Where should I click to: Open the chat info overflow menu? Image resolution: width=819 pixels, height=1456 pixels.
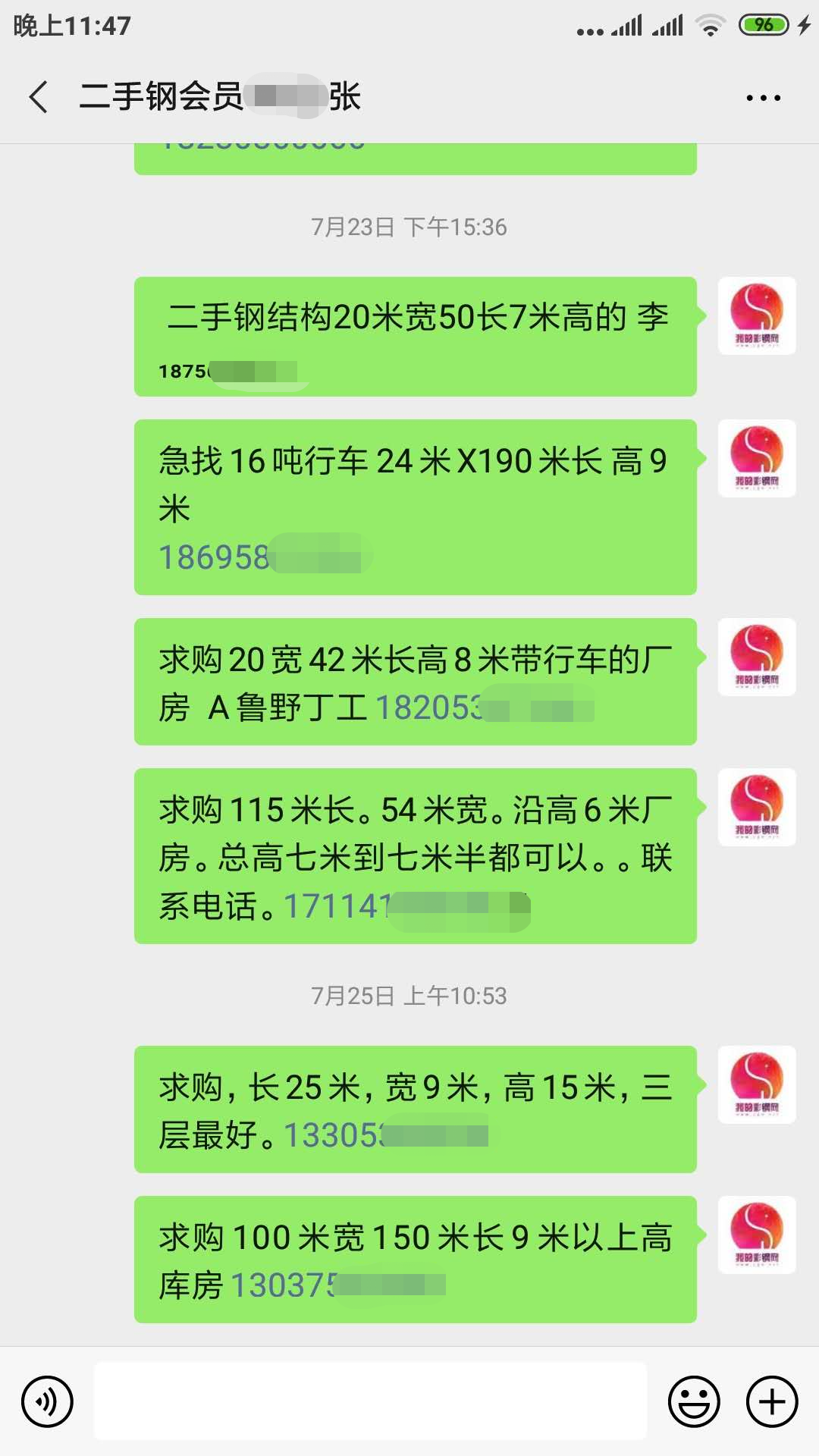(763, 98)
